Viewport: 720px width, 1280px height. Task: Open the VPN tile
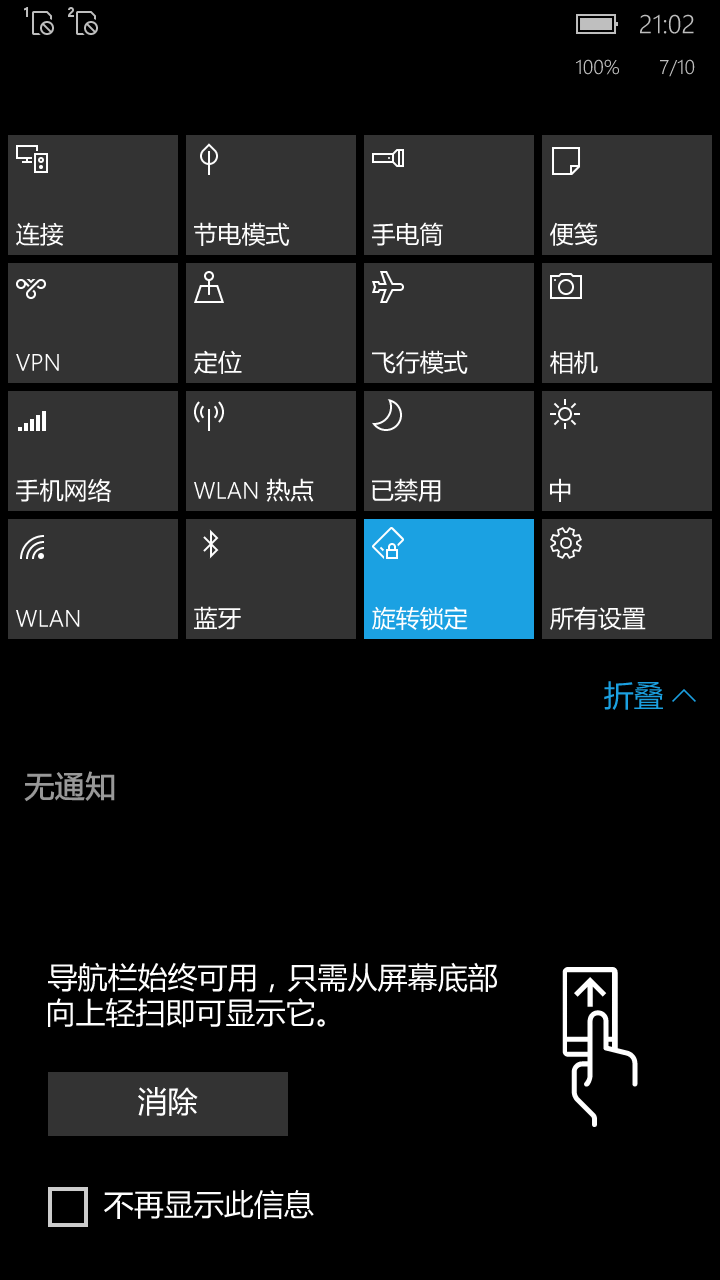(x=93, y=323)
